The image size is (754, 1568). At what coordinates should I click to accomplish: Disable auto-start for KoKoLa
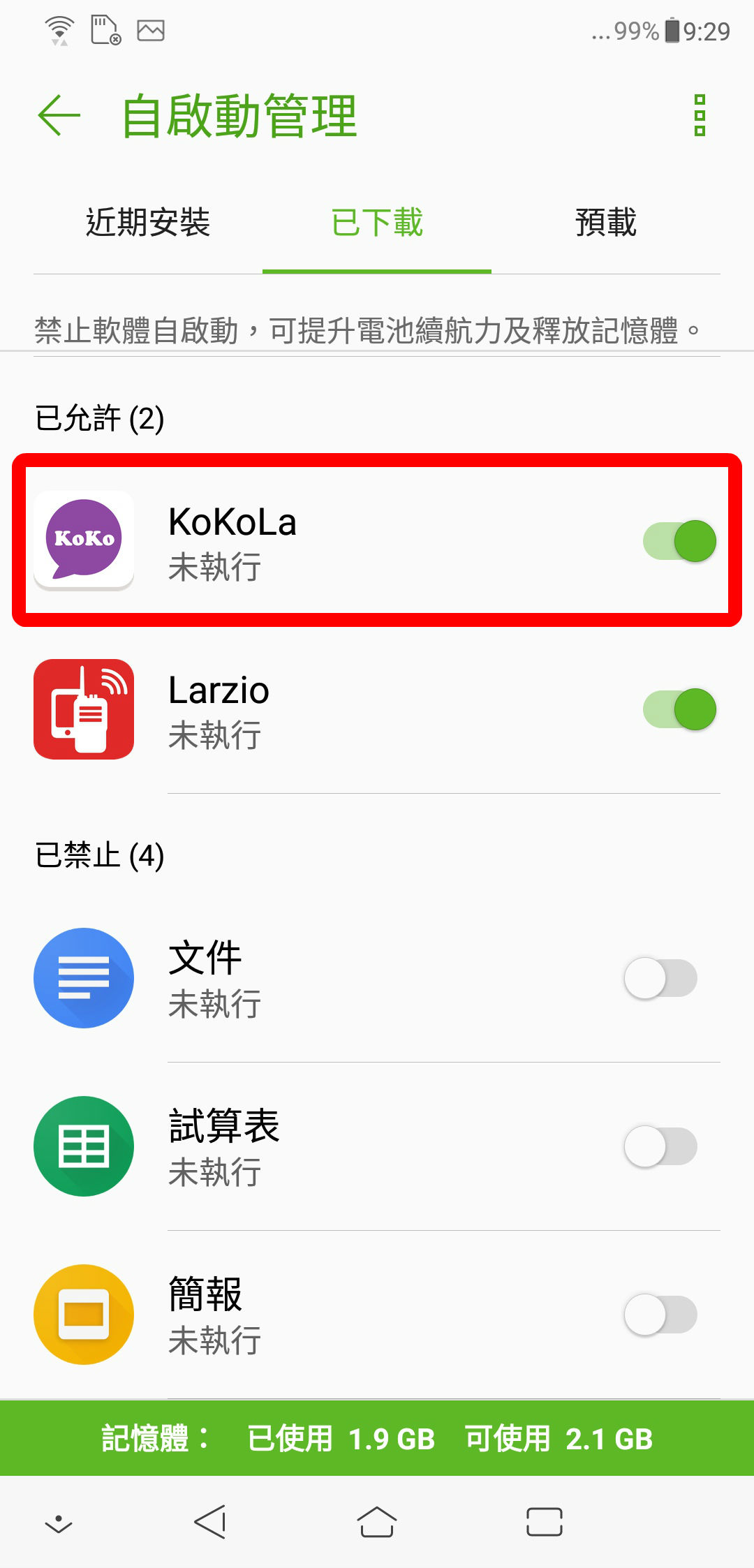pyautogui.click(x=679, y=541)
